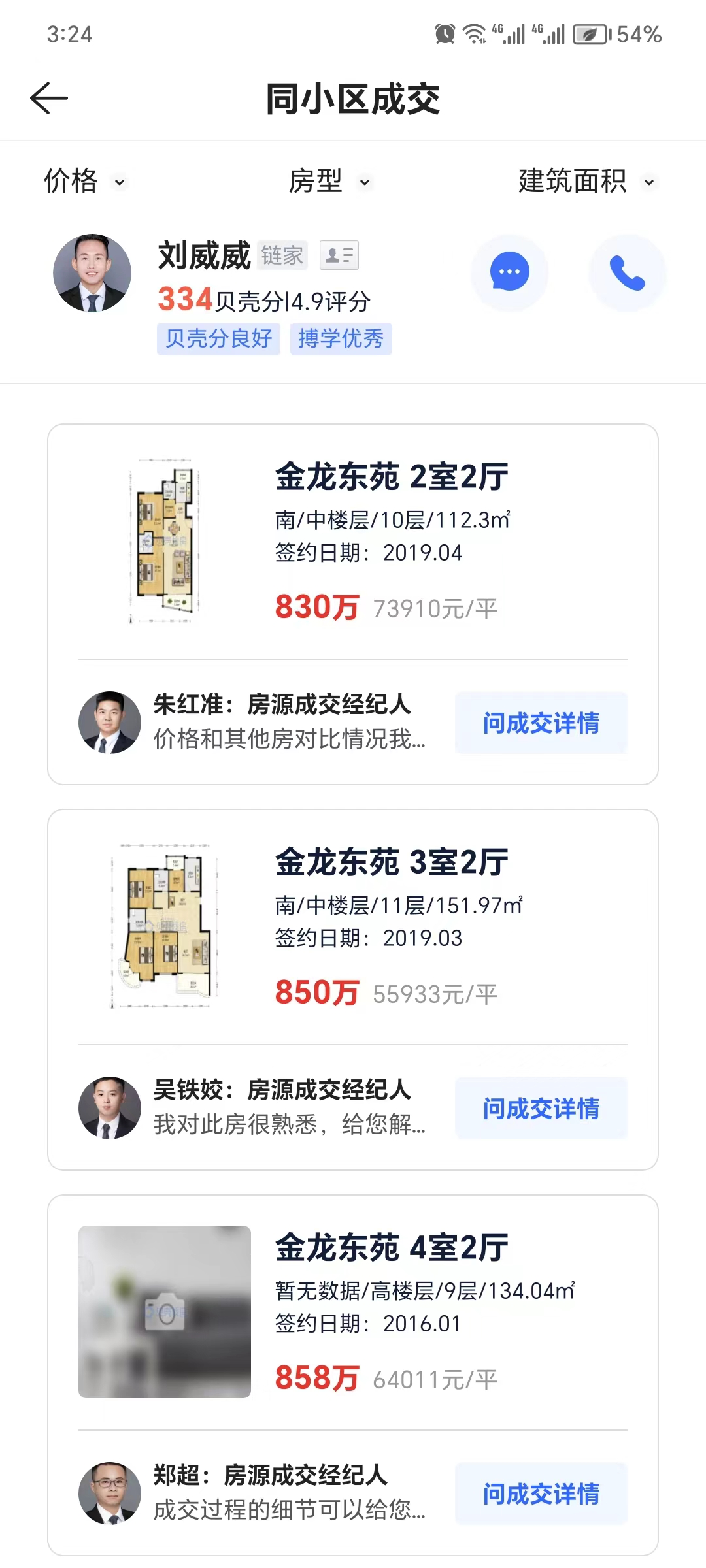Expand the 建筑面积 filter dropdown
The width and height of the screenshot is (706, 1568).
(x=585, y=182)
